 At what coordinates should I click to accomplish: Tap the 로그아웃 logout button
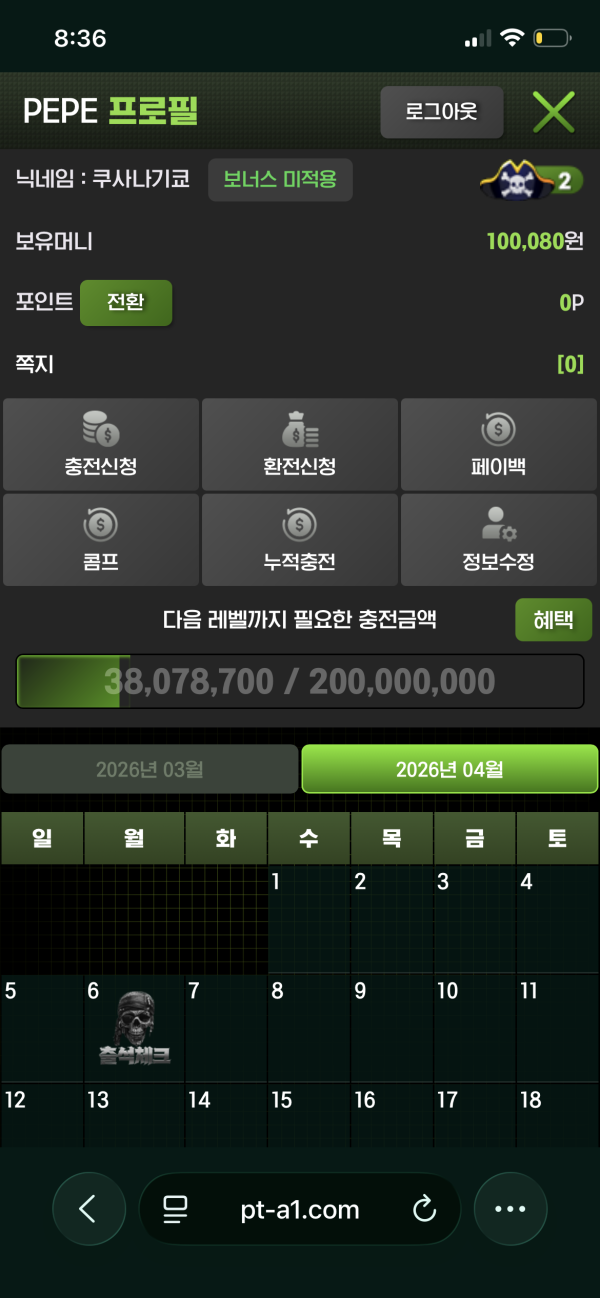(x=441, y=111)
